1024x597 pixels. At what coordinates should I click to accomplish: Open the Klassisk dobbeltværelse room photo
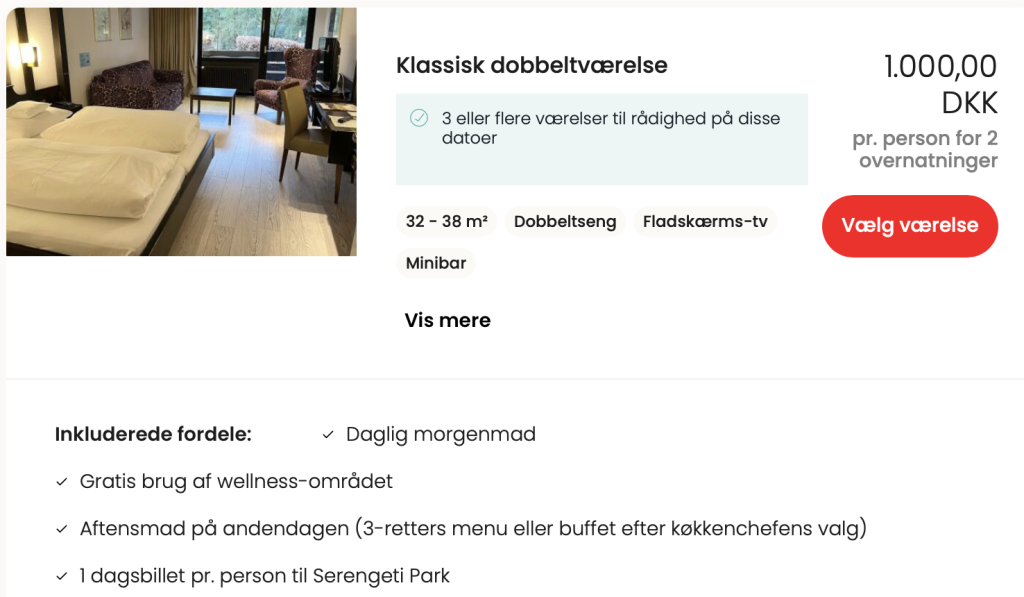click(x=181, y=132)
